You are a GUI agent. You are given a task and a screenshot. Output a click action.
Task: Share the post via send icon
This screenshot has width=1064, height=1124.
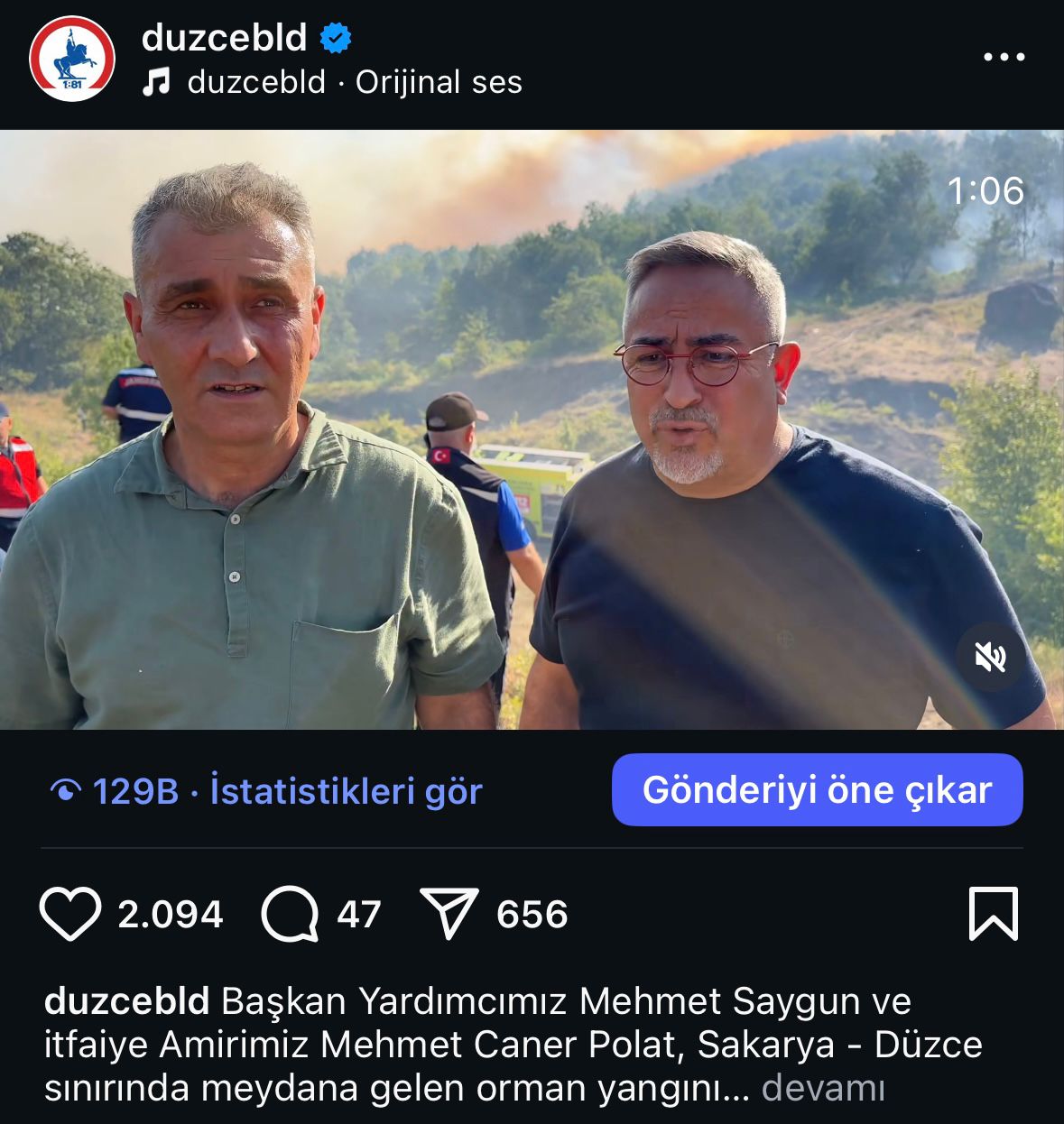[449, 914]
